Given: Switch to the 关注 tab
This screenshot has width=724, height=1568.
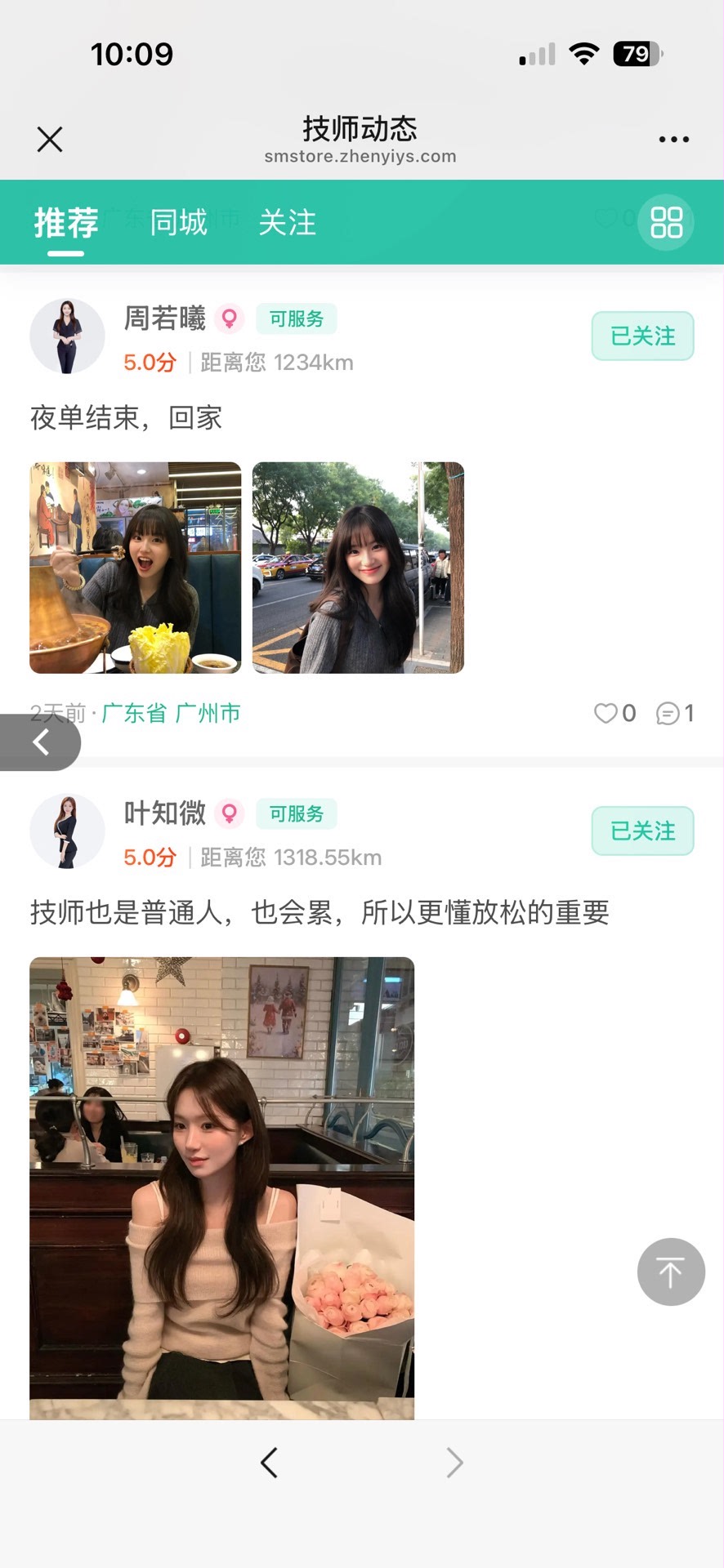Looking at the screenshot, I should click(287, 222).
